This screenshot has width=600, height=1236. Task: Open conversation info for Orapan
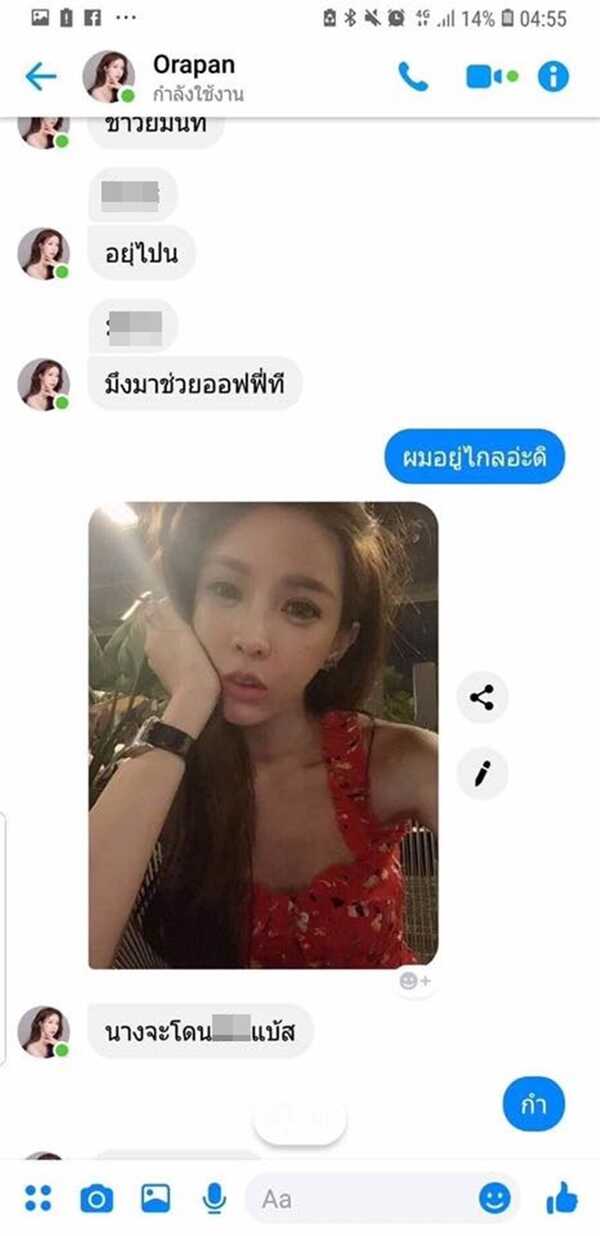click(553, 77)
